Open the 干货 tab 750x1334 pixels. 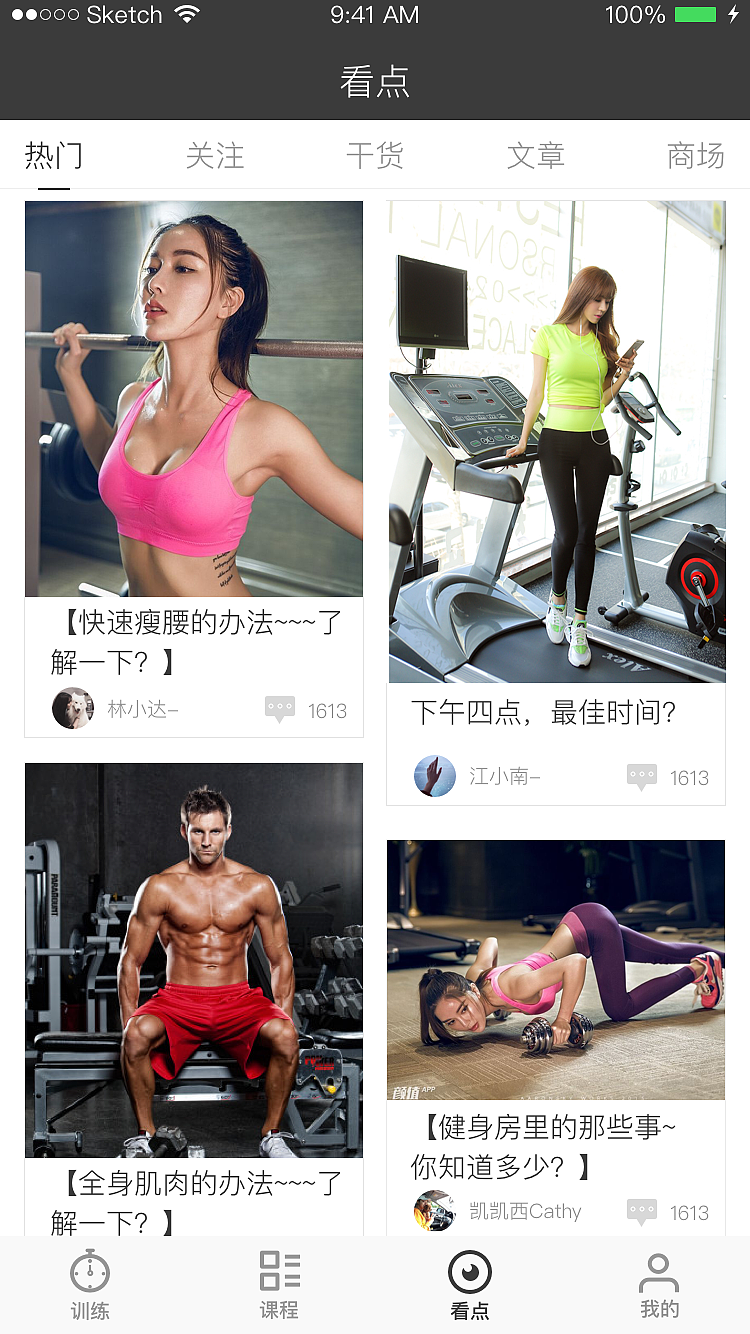pyautogui.click(x=375, y=155)
